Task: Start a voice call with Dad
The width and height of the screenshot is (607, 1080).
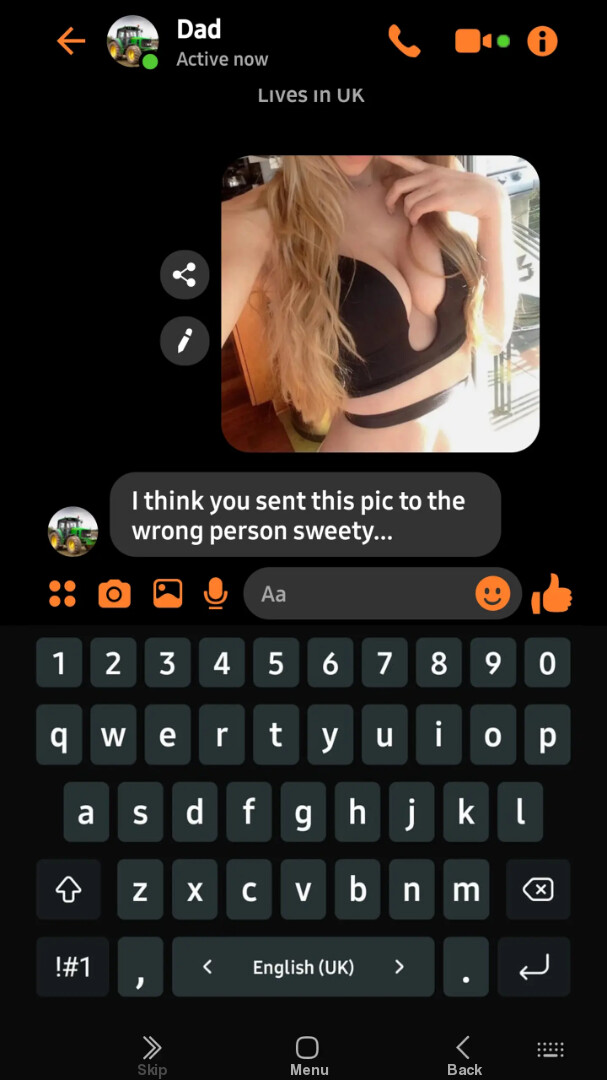Action: [x=404, y=41]
